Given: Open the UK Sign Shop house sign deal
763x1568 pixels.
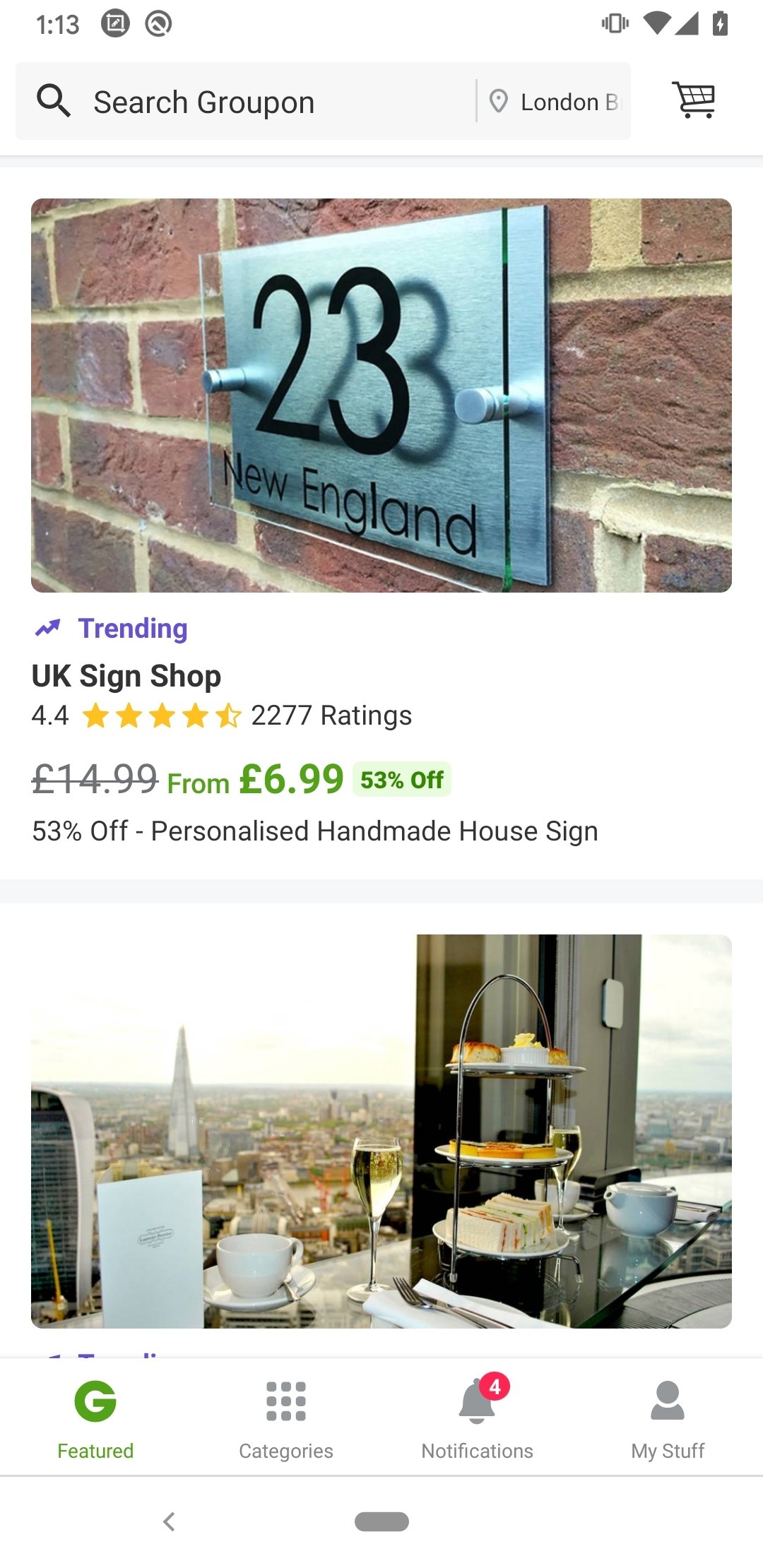Looking at the screenshot, I should point(381,523).
